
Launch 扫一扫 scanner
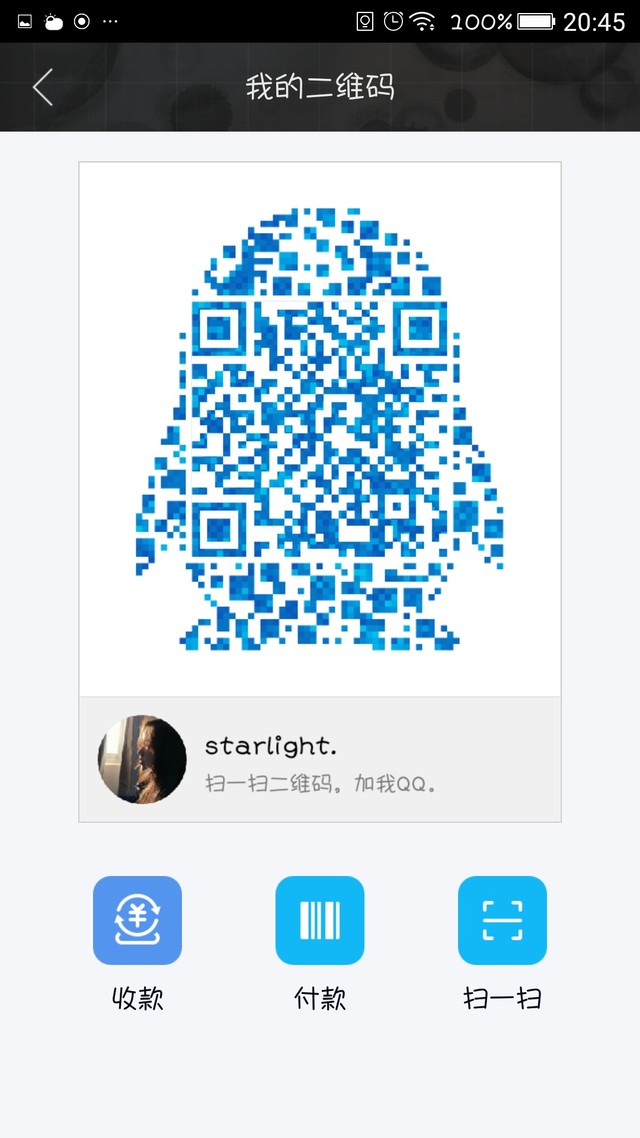click(x=502, y=920)
